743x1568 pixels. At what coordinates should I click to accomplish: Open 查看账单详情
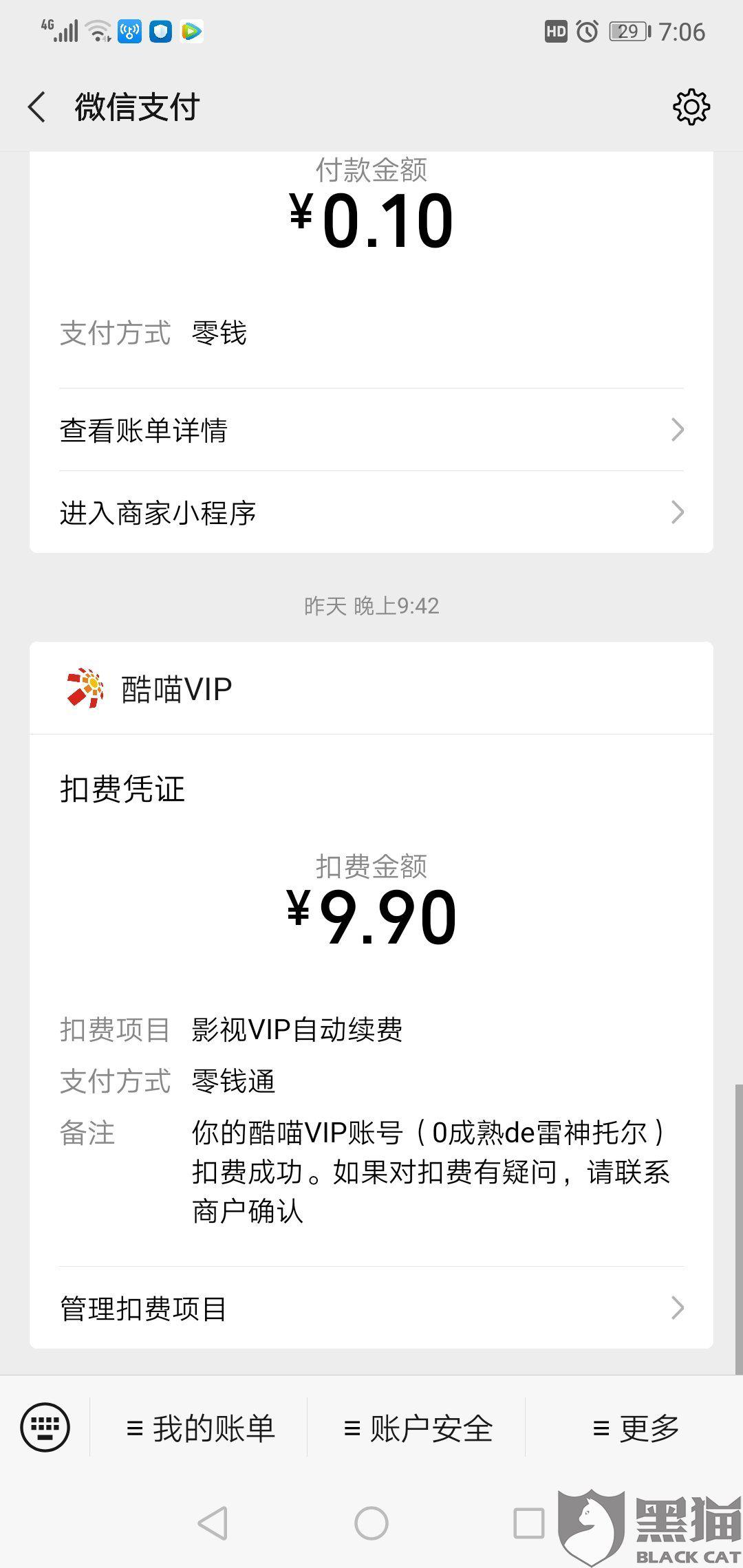pos(371,430)
